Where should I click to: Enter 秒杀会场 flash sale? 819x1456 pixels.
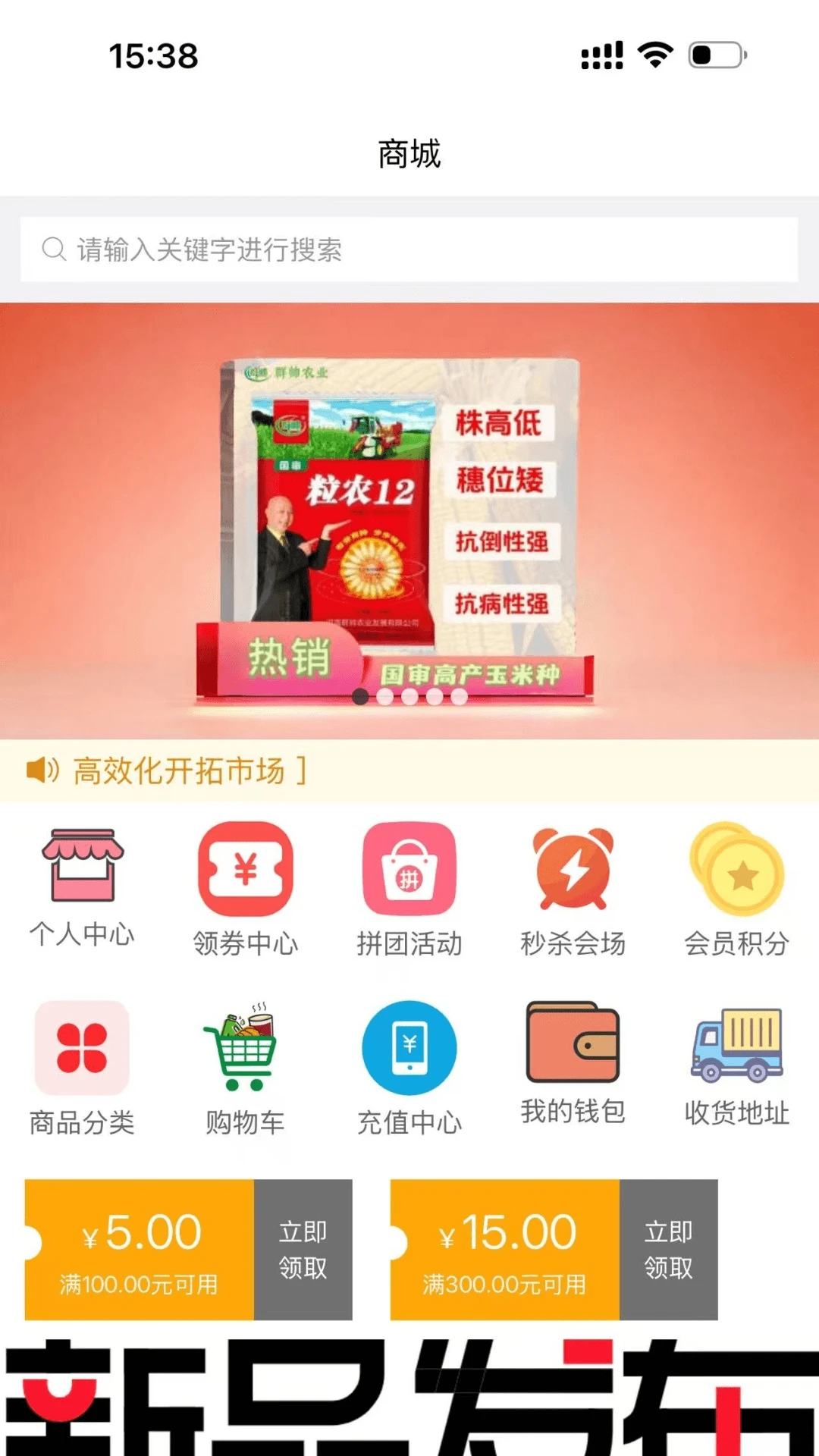pos(573,889)
